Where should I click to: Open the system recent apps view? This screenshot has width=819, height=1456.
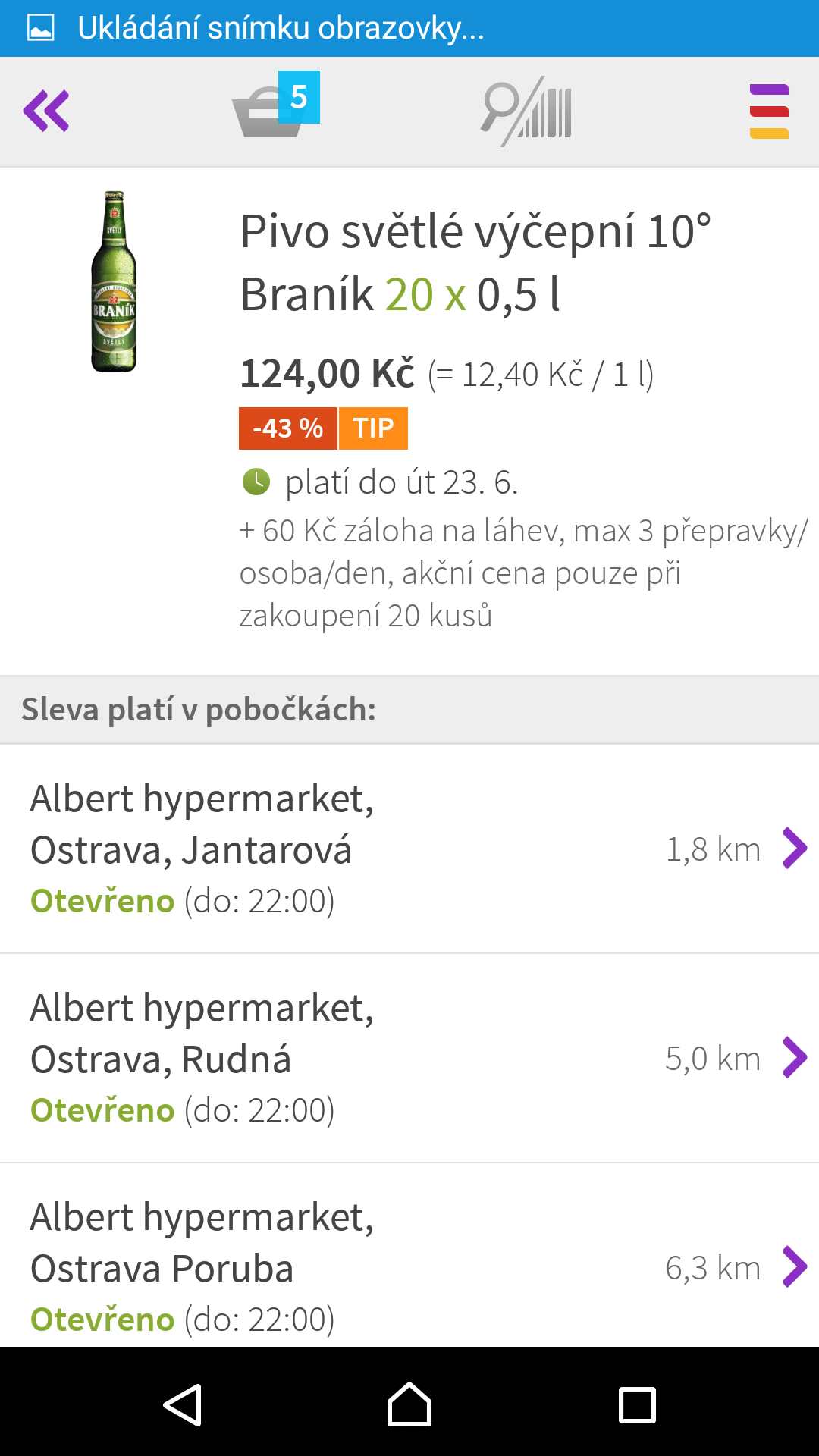point(637,1404)
